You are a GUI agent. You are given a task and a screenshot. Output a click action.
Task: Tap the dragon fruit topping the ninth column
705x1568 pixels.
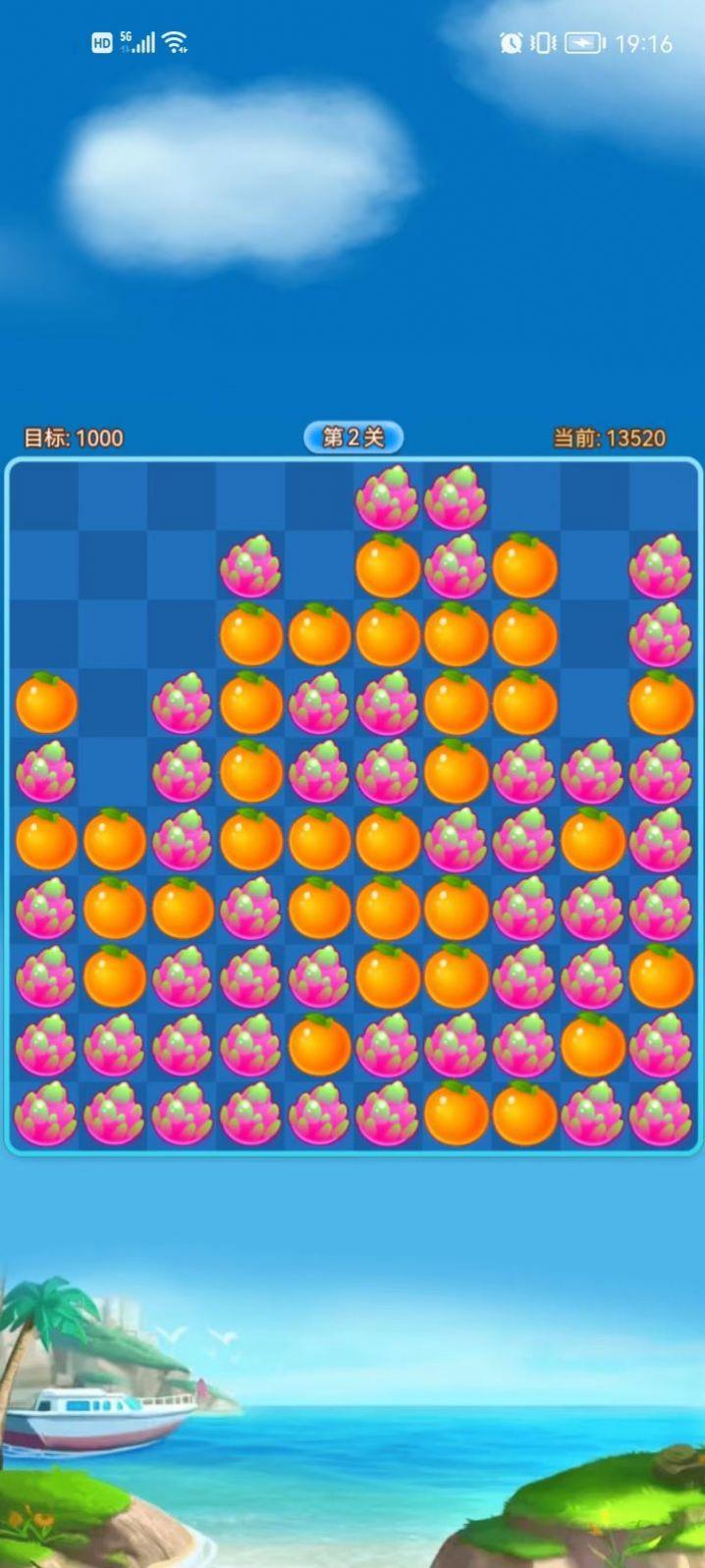592,772
